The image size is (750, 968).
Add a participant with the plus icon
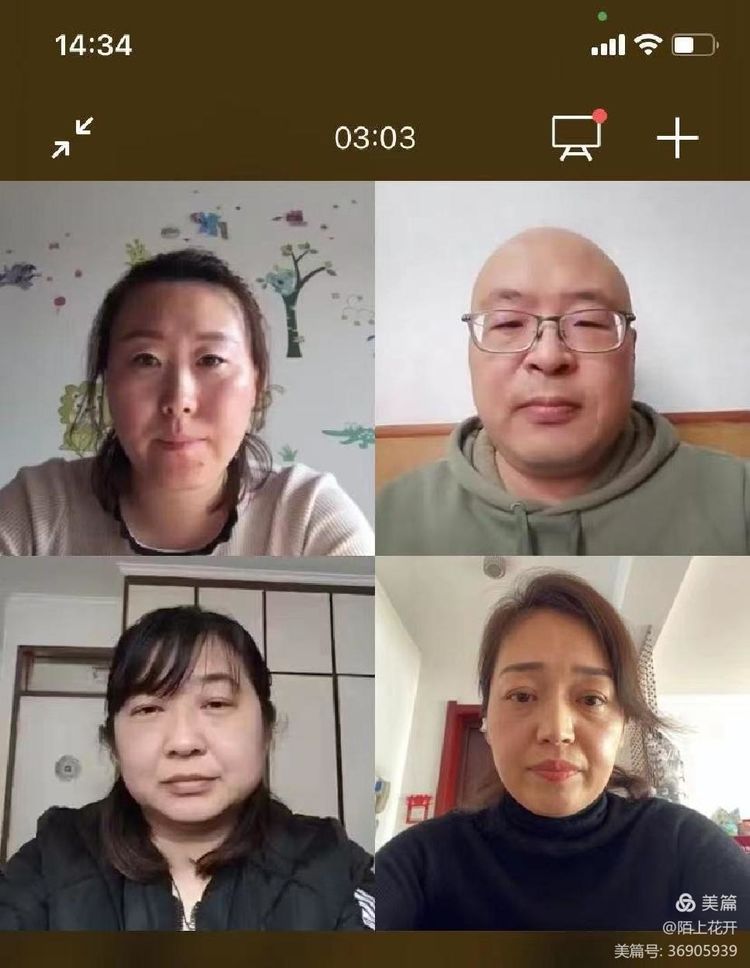coord(677,137)
